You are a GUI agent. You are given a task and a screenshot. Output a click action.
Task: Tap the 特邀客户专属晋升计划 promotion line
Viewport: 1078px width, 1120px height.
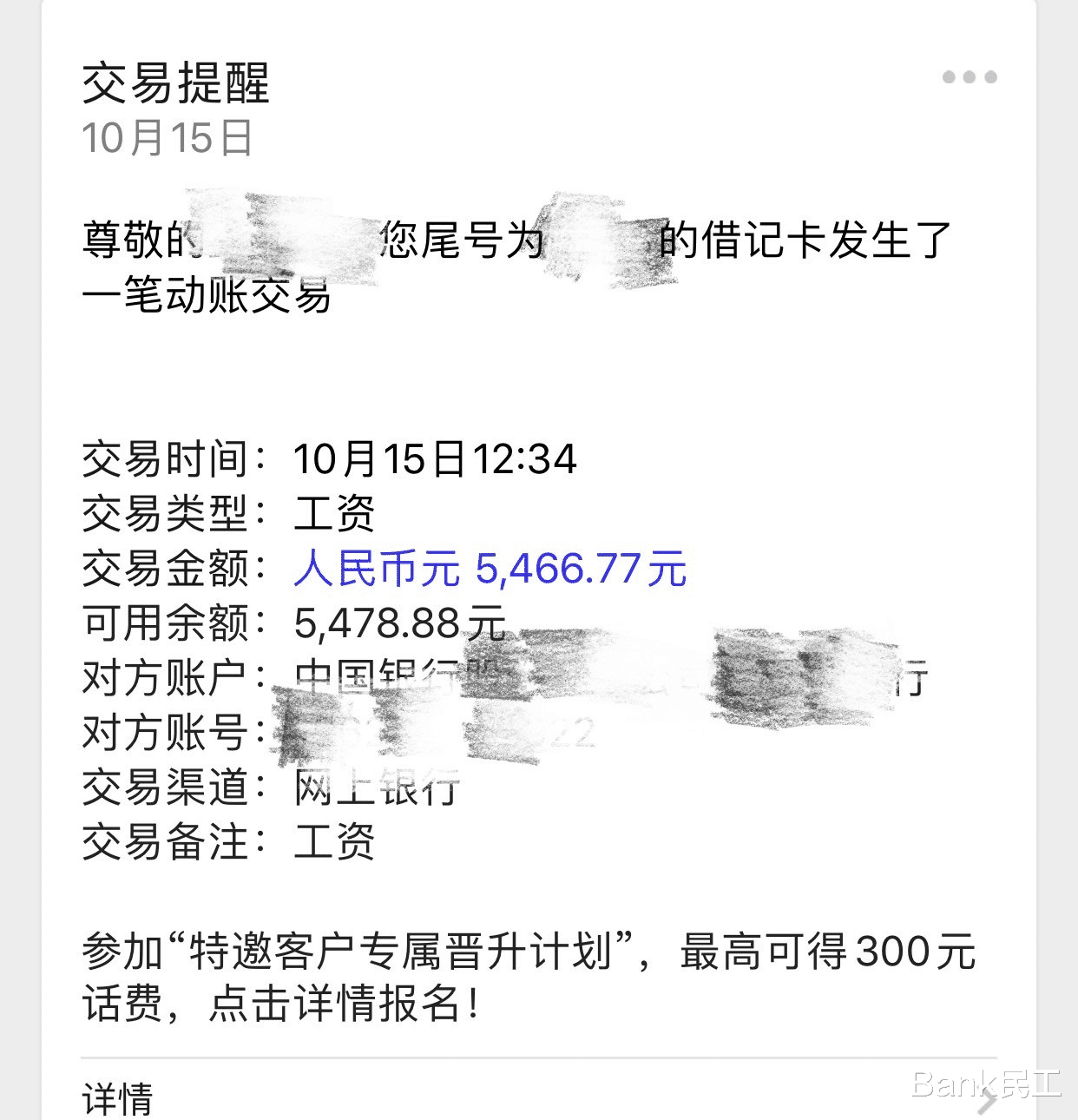pyautogui.click(x=395, y=952)
